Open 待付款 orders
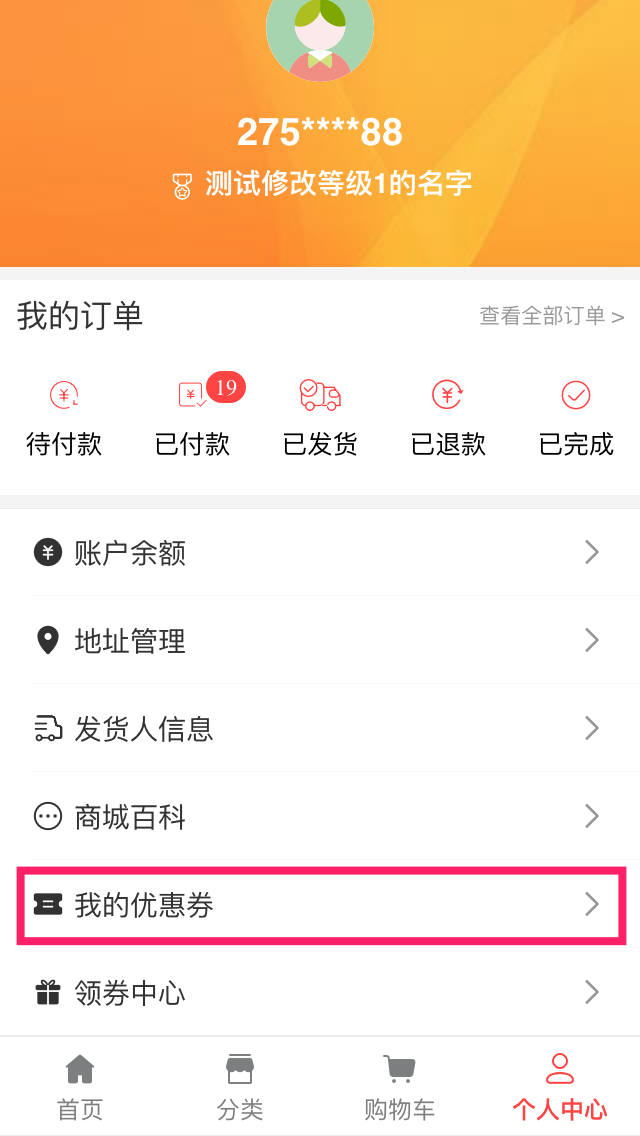640x1136 pixels. [64, 418]
